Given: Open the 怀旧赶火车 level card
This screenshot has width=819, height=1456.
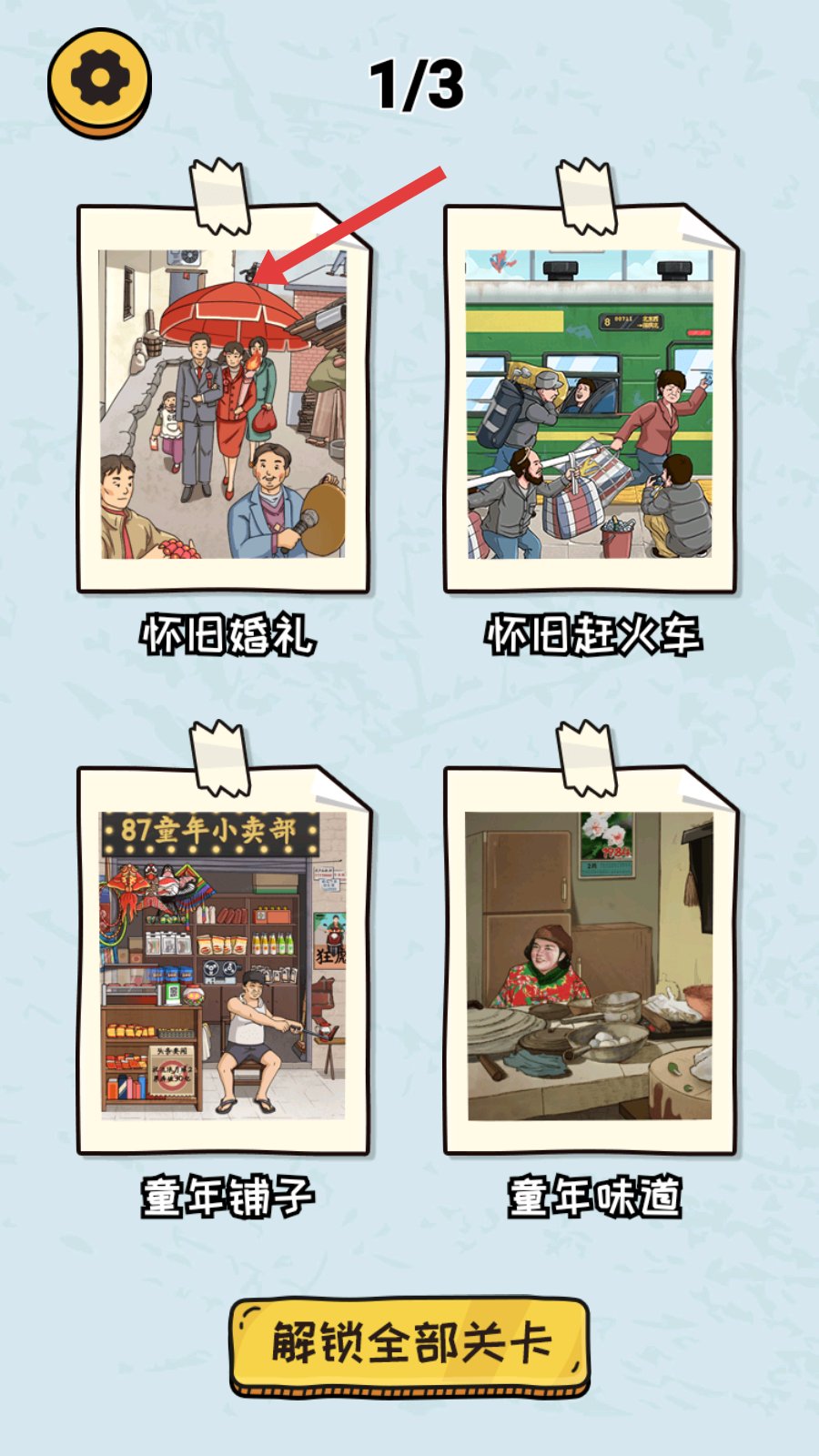Looking at the screenshot, I should point(591,399).
